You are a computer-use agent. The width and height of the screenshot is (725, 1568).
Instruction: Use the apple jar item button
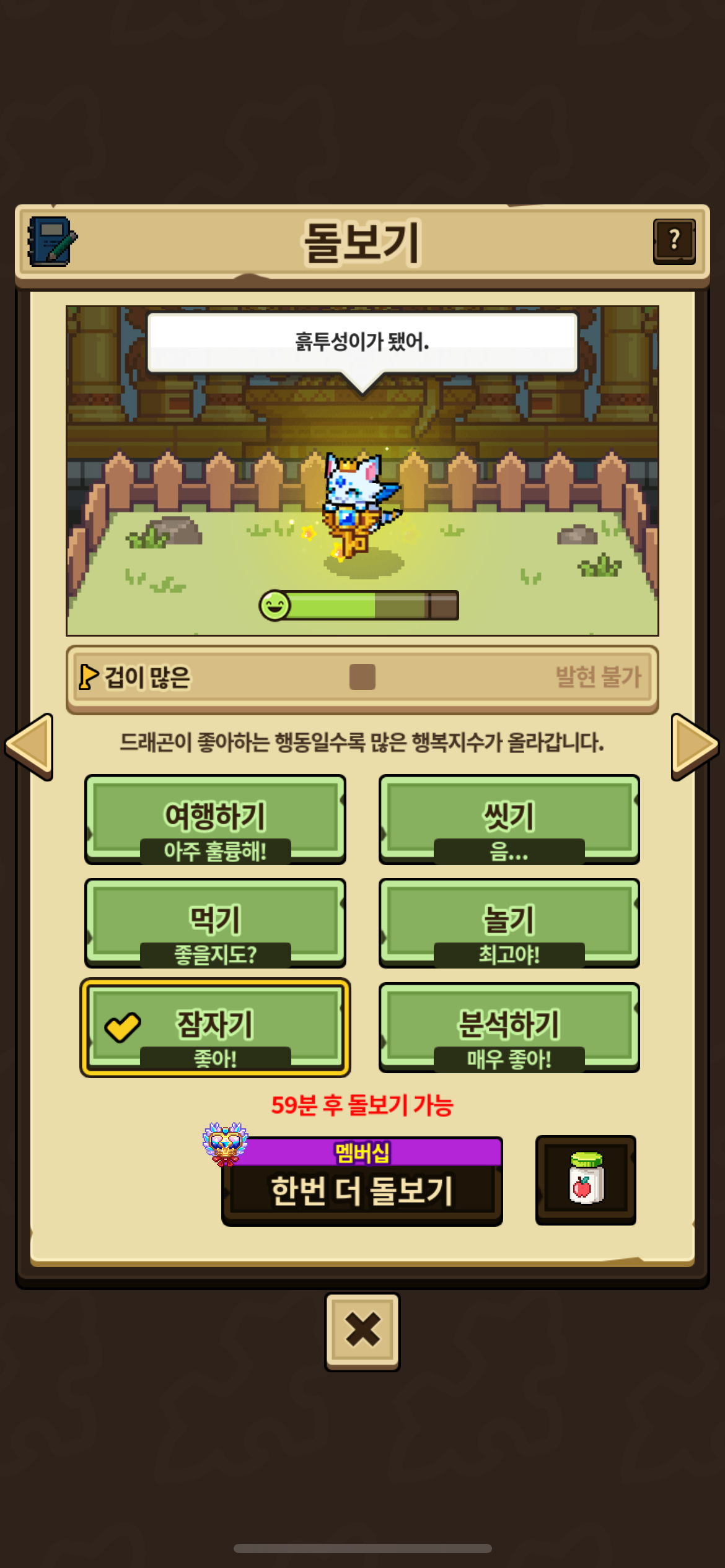point(586,1180)
